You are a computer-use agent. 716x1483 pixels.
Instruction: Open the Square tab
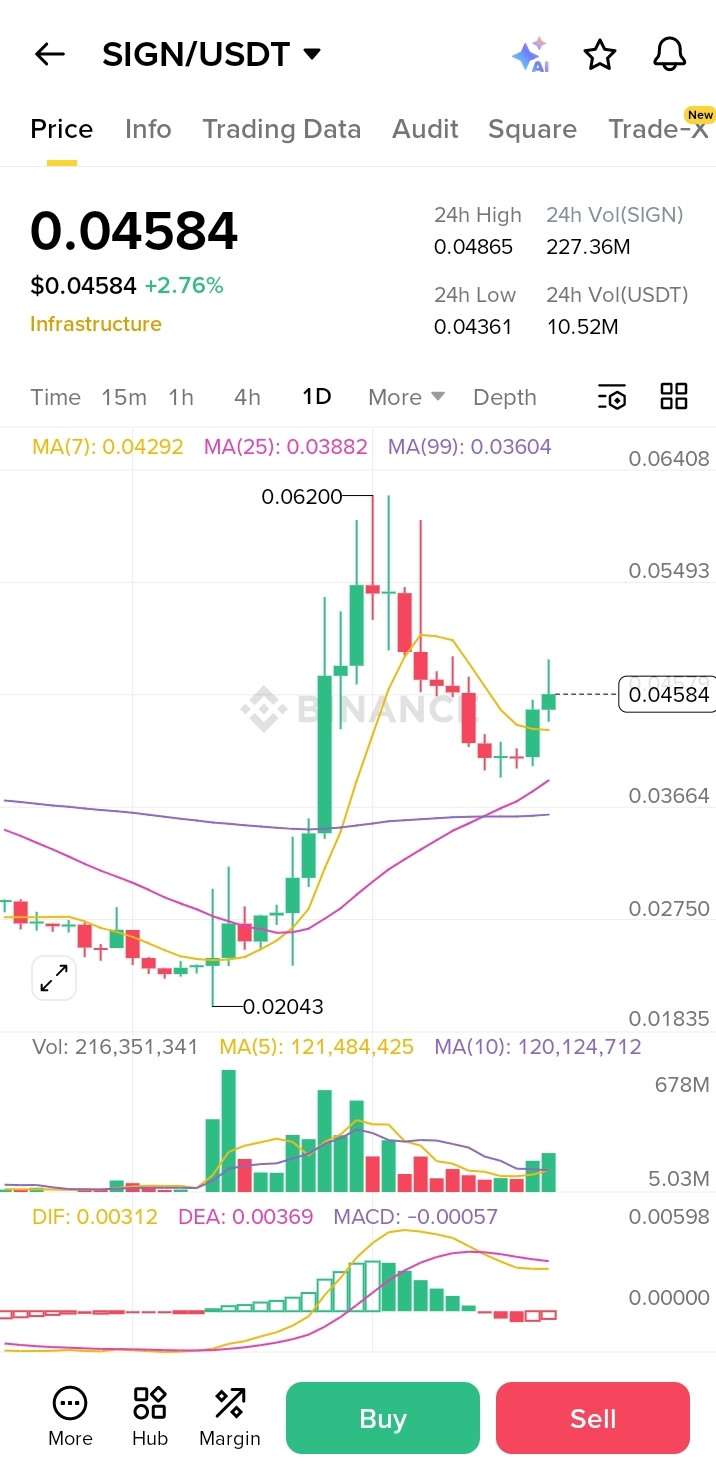[x=532, y=129]
